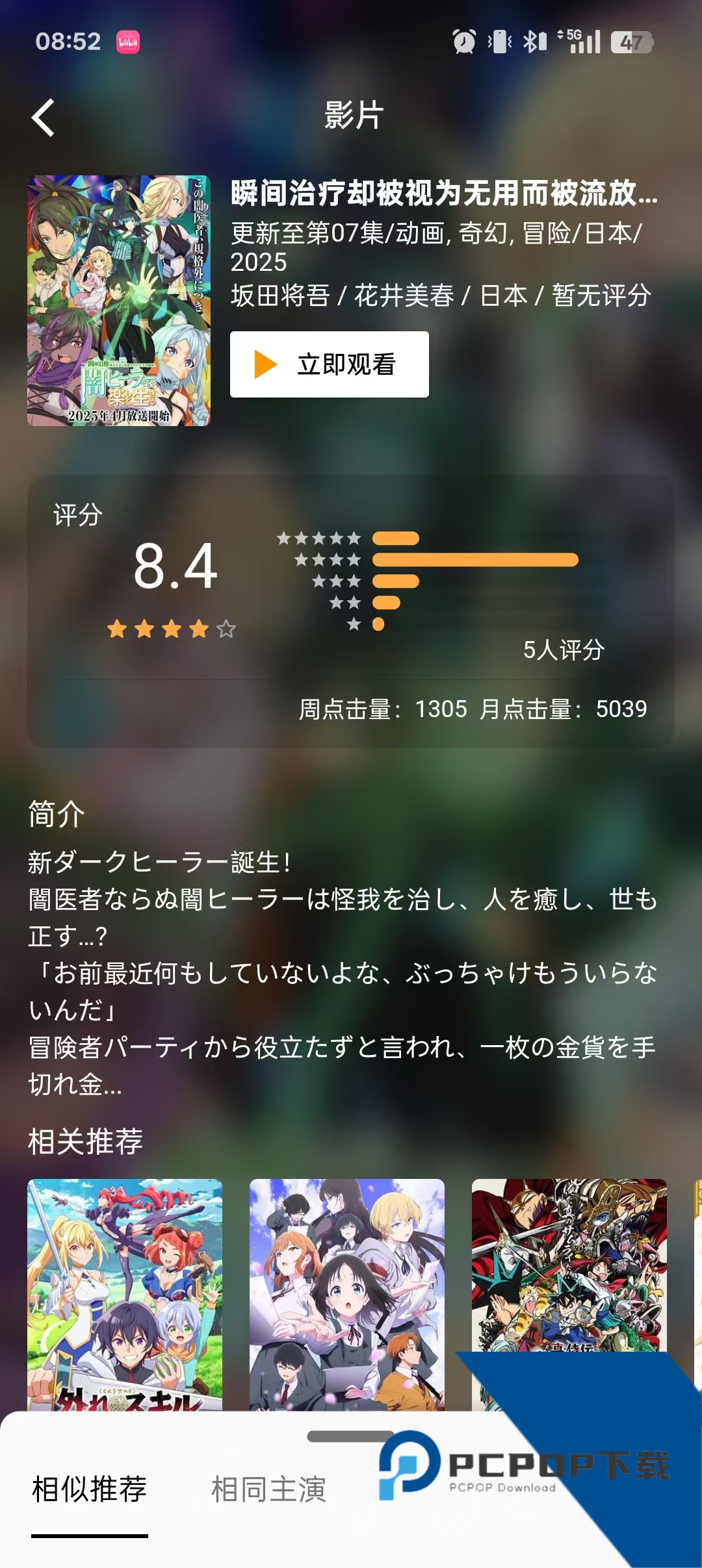
Task: Tap the empty fifth star to rate five stars
Action: point(226,628)
